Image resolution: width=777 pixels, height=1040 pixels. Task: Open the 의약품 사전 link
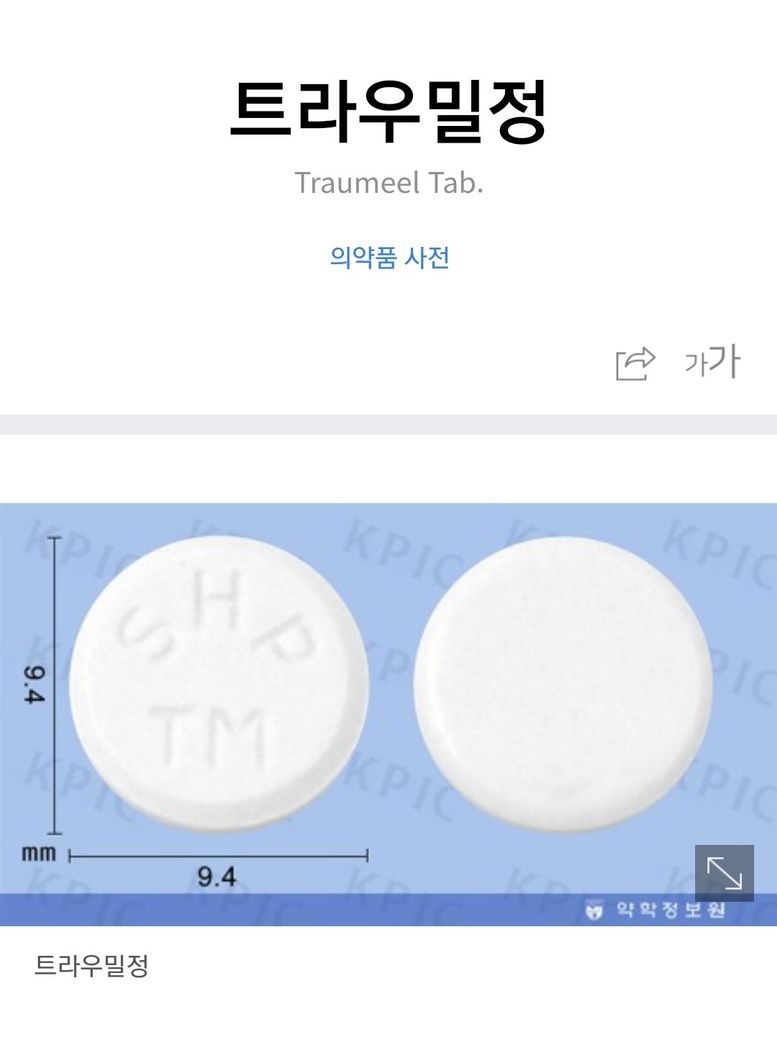(389, 258)
